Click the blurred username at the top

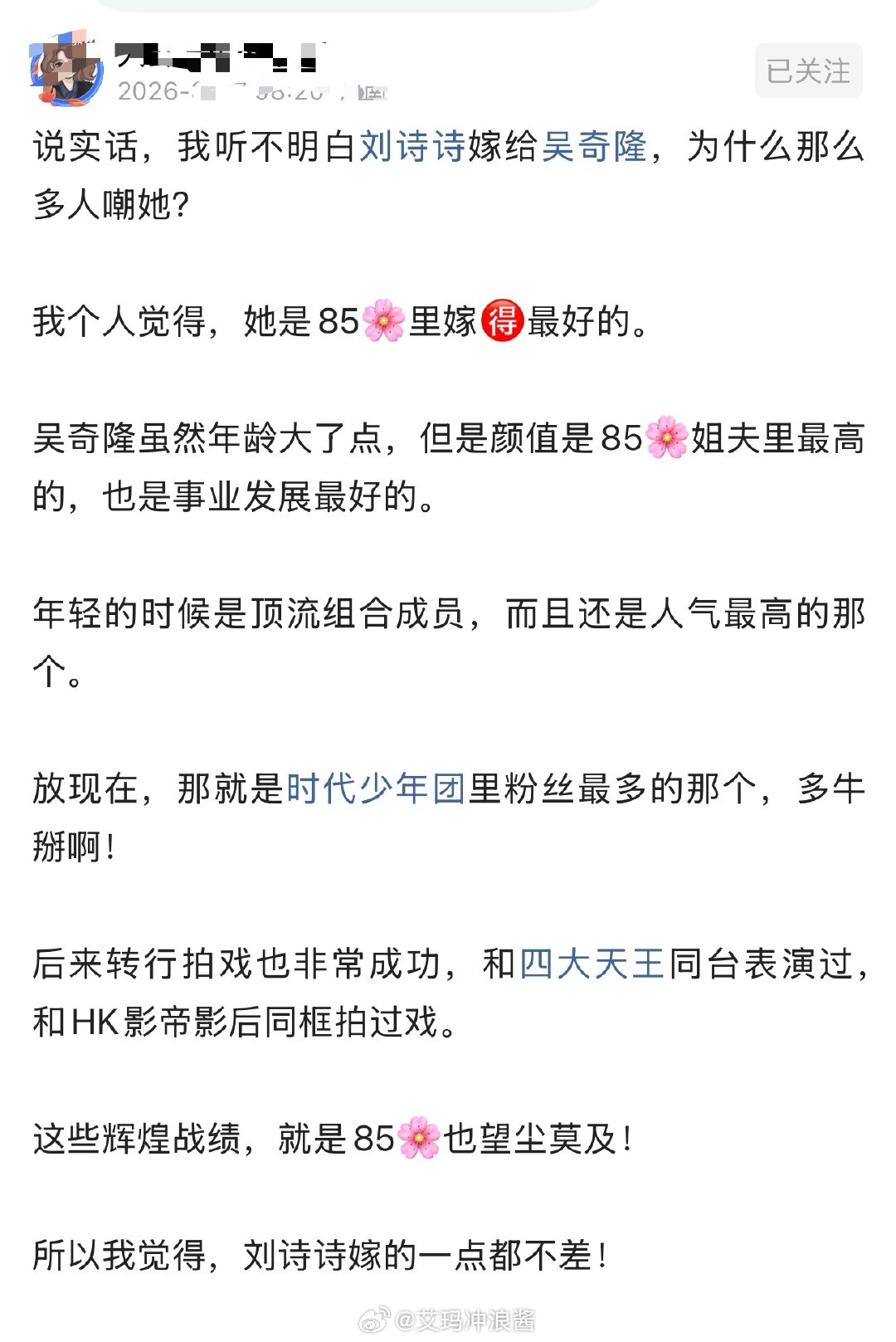[224, 56]
